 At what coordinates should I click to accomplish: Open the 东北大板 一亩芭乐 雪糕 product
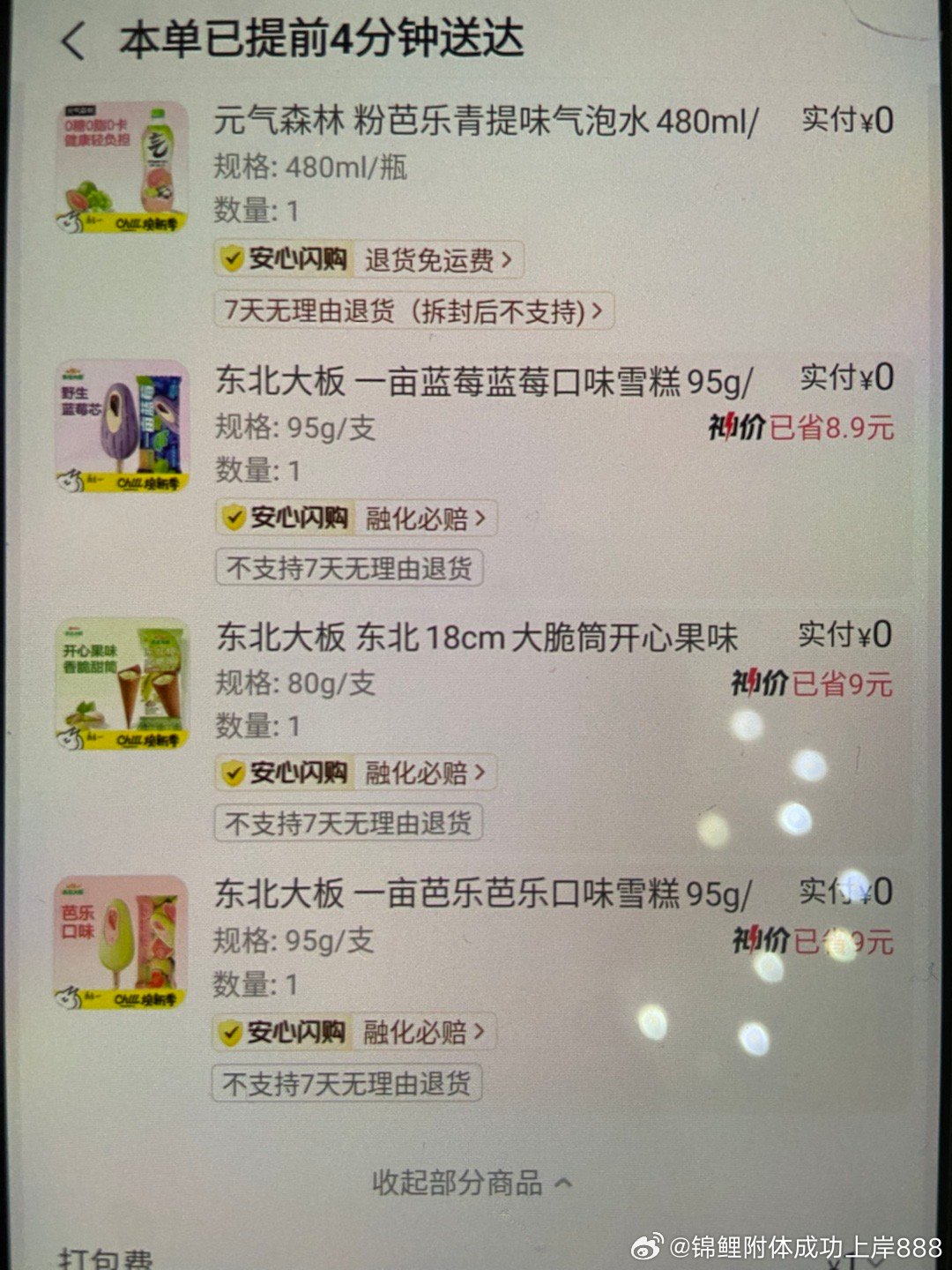(x=481, y=894)
